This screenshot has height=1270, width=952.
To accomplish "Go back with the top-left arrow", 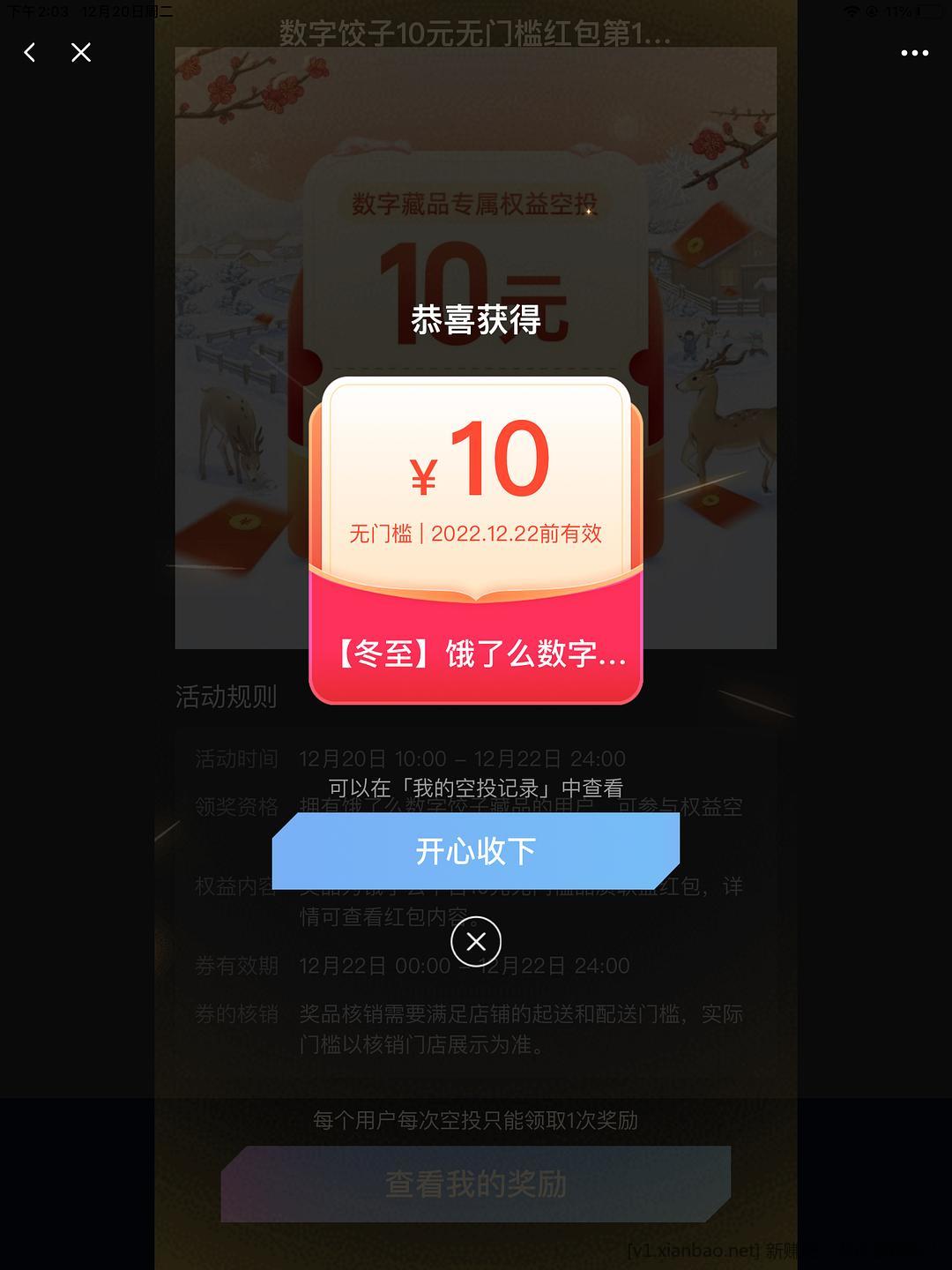I will [30, 53].
